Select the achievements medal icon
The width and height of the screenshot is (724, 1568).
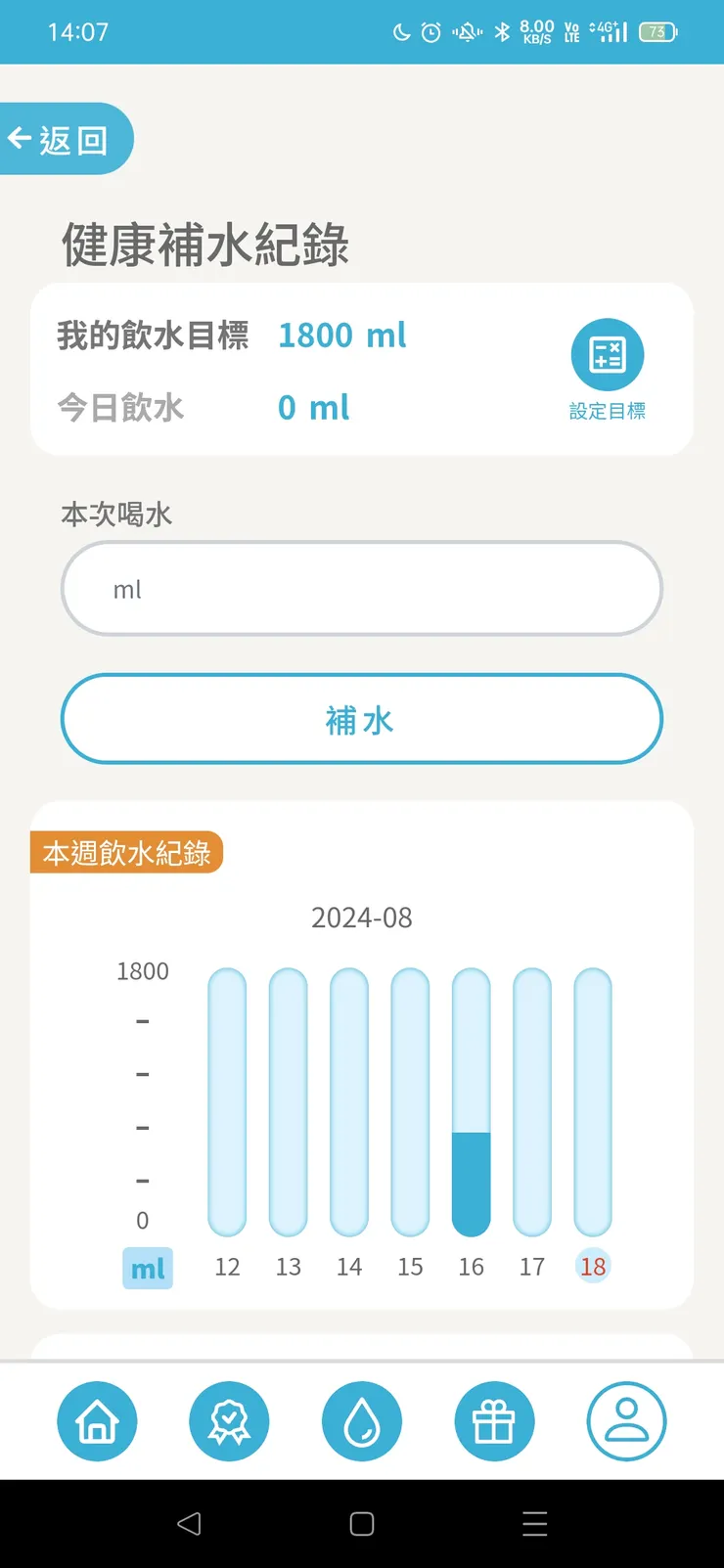(229, 1422)
